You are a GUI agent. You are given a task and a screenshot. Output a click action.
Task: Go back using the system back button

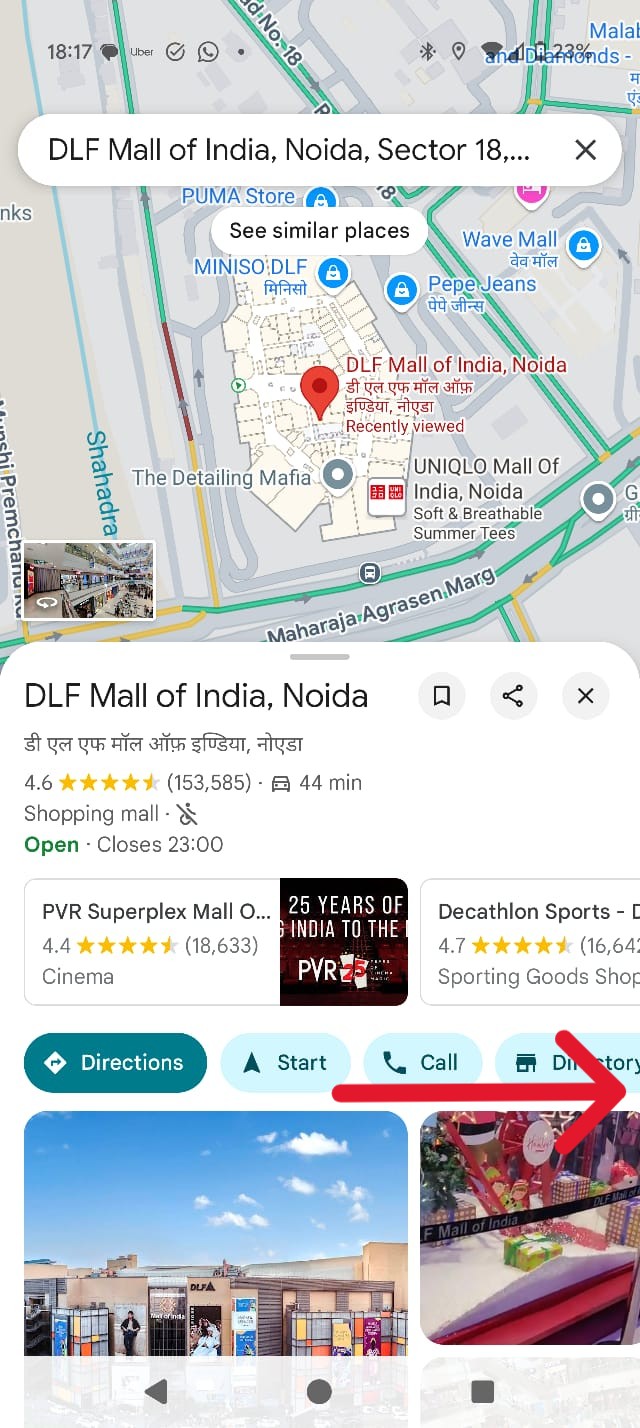(x=156, y=1391)
